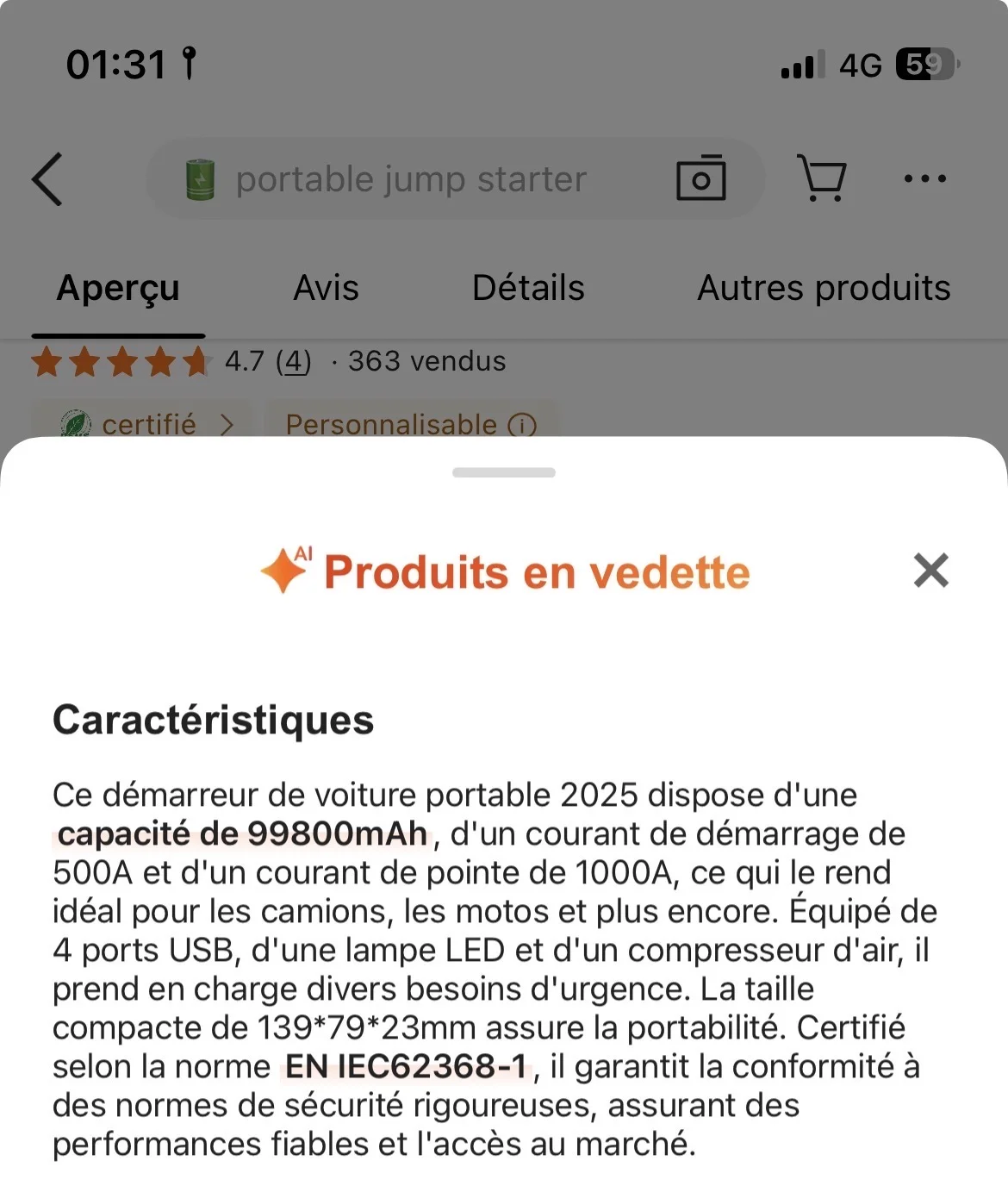
Task: Open the review count link (4)
Action: click(296, 361)
